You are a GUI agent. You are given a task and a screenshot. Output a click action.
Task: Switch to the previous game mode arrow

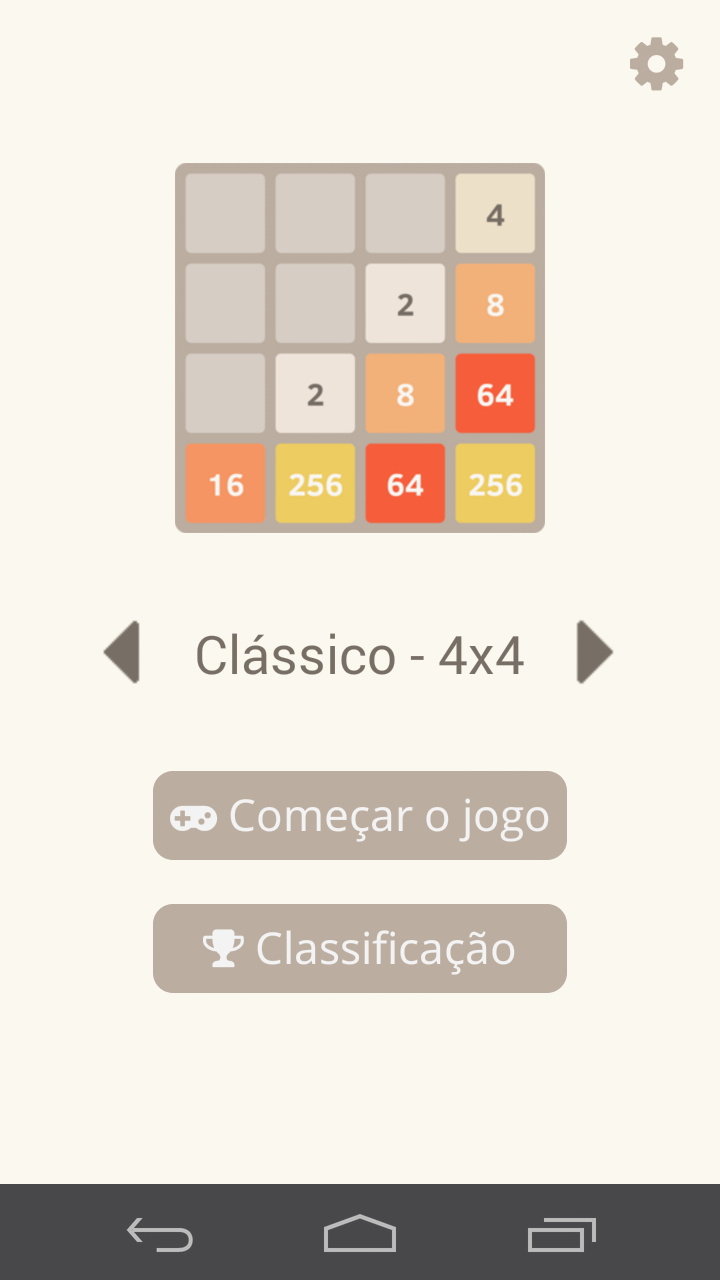(122, 653)
